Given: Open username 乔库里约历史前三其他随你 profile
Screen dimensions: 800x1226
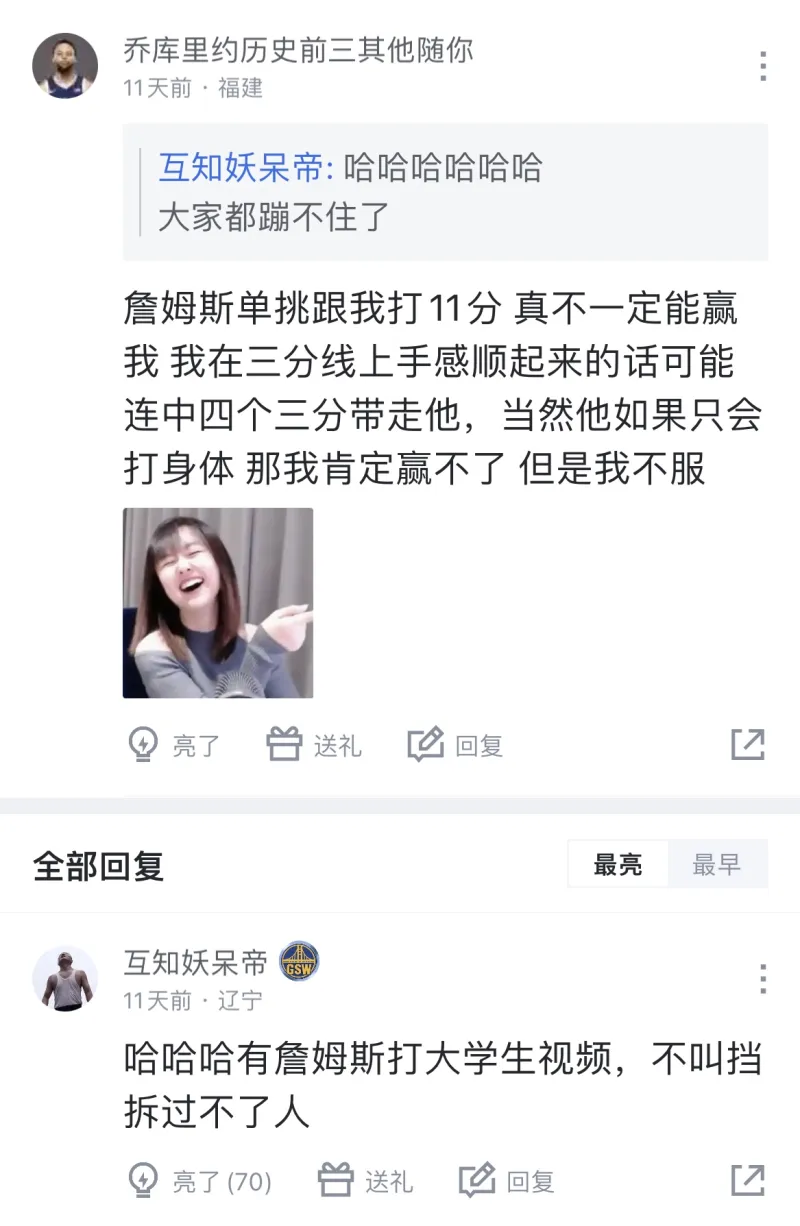Looking at the screenshot, I should (298, 50).
